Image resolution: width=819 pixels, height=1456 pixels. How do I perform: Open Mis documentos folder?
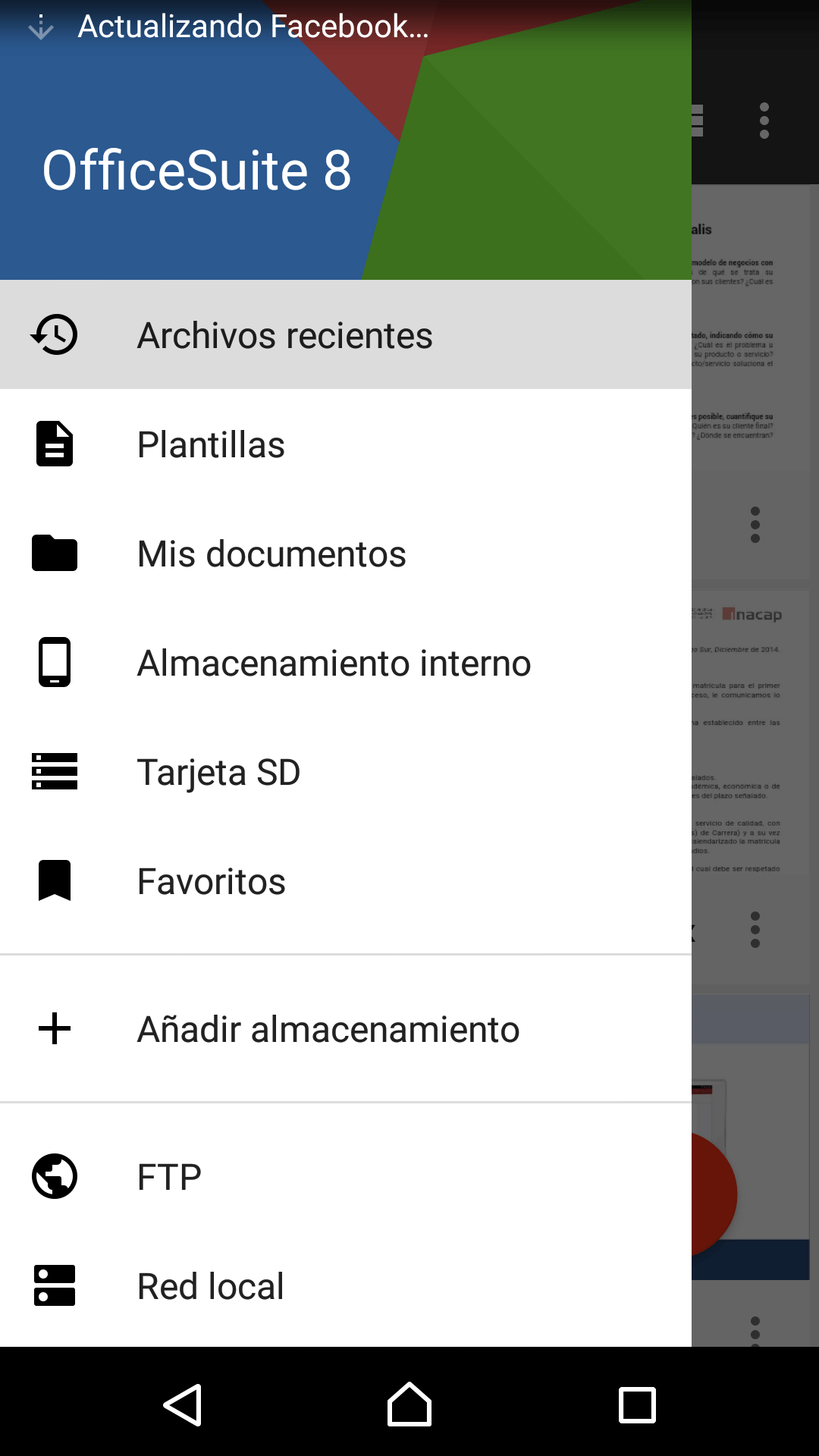point(346,553)
